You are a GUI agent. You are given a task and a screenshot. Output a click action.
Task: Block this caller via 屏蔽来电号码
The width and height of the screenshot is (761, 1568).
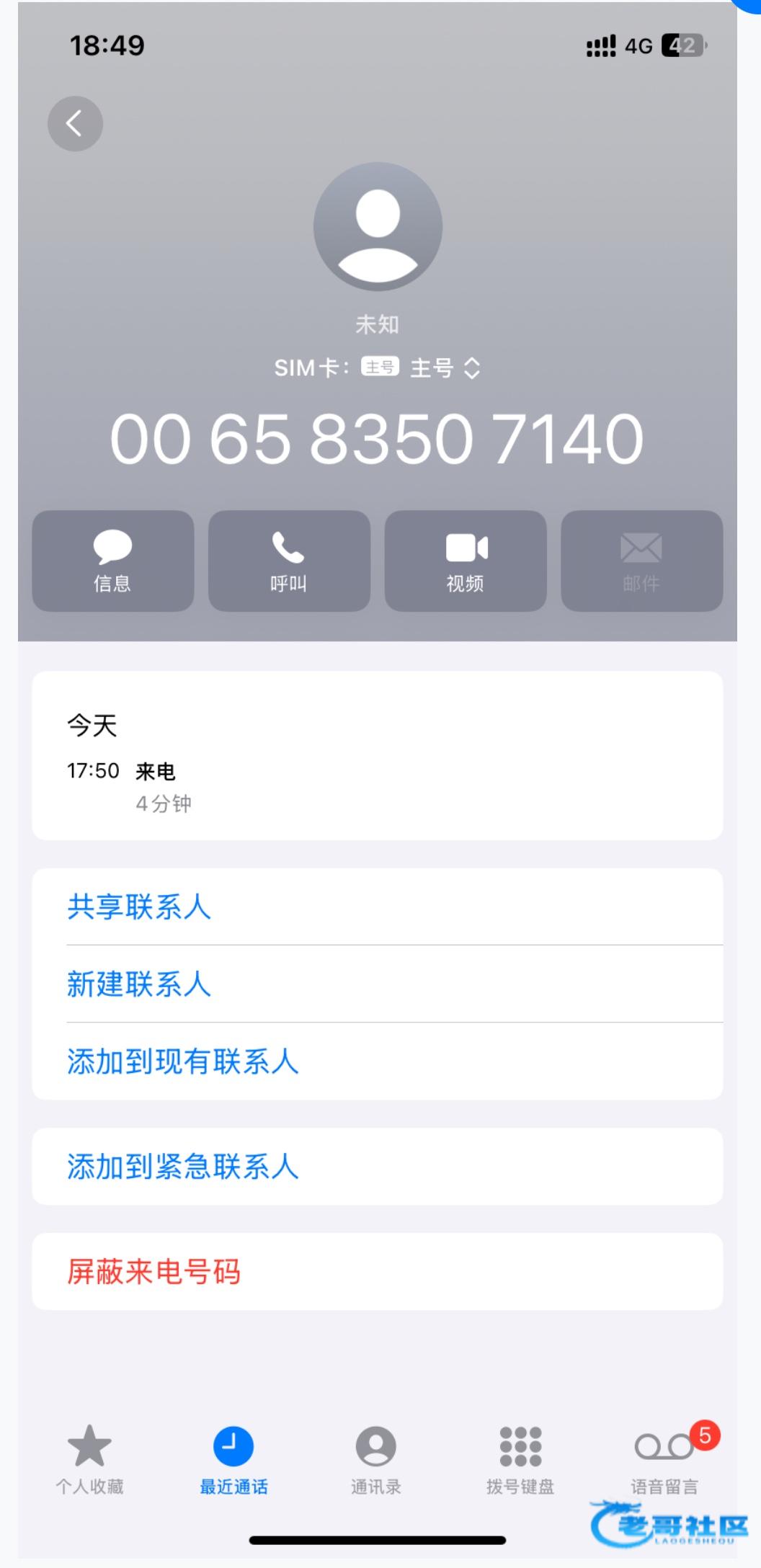(x=378, y=1271)
